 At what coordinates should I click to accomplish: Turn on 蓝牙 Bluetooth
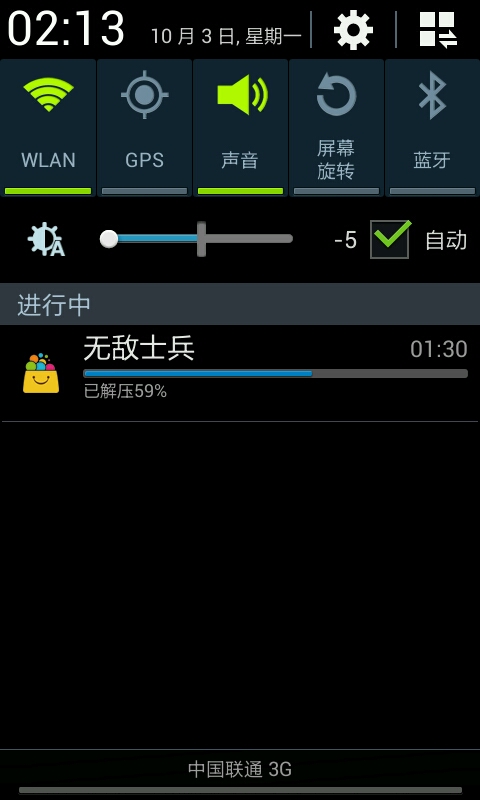(432, 128)
